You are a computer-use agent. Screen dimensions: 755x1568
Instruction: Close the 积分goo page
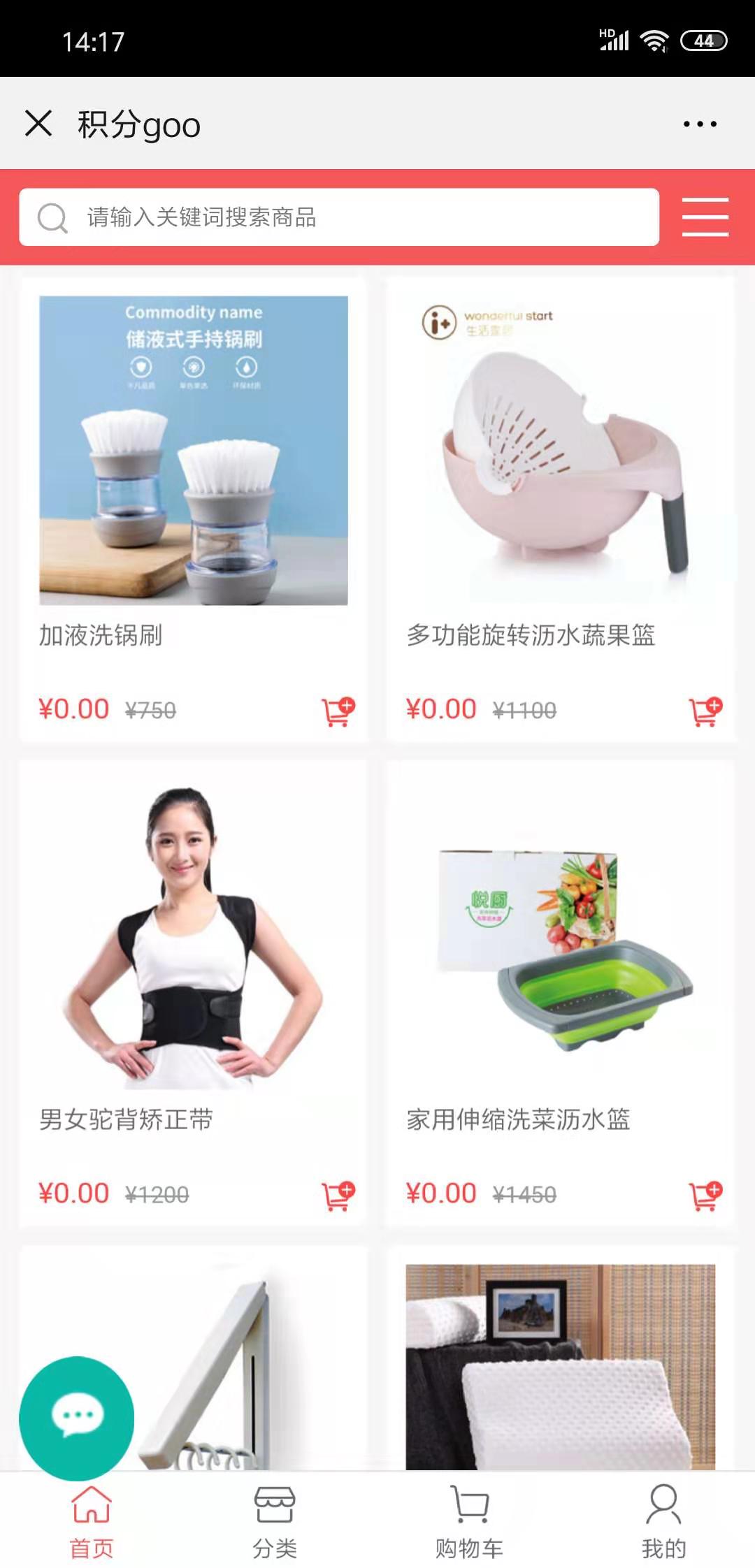(x=38, y=124)
